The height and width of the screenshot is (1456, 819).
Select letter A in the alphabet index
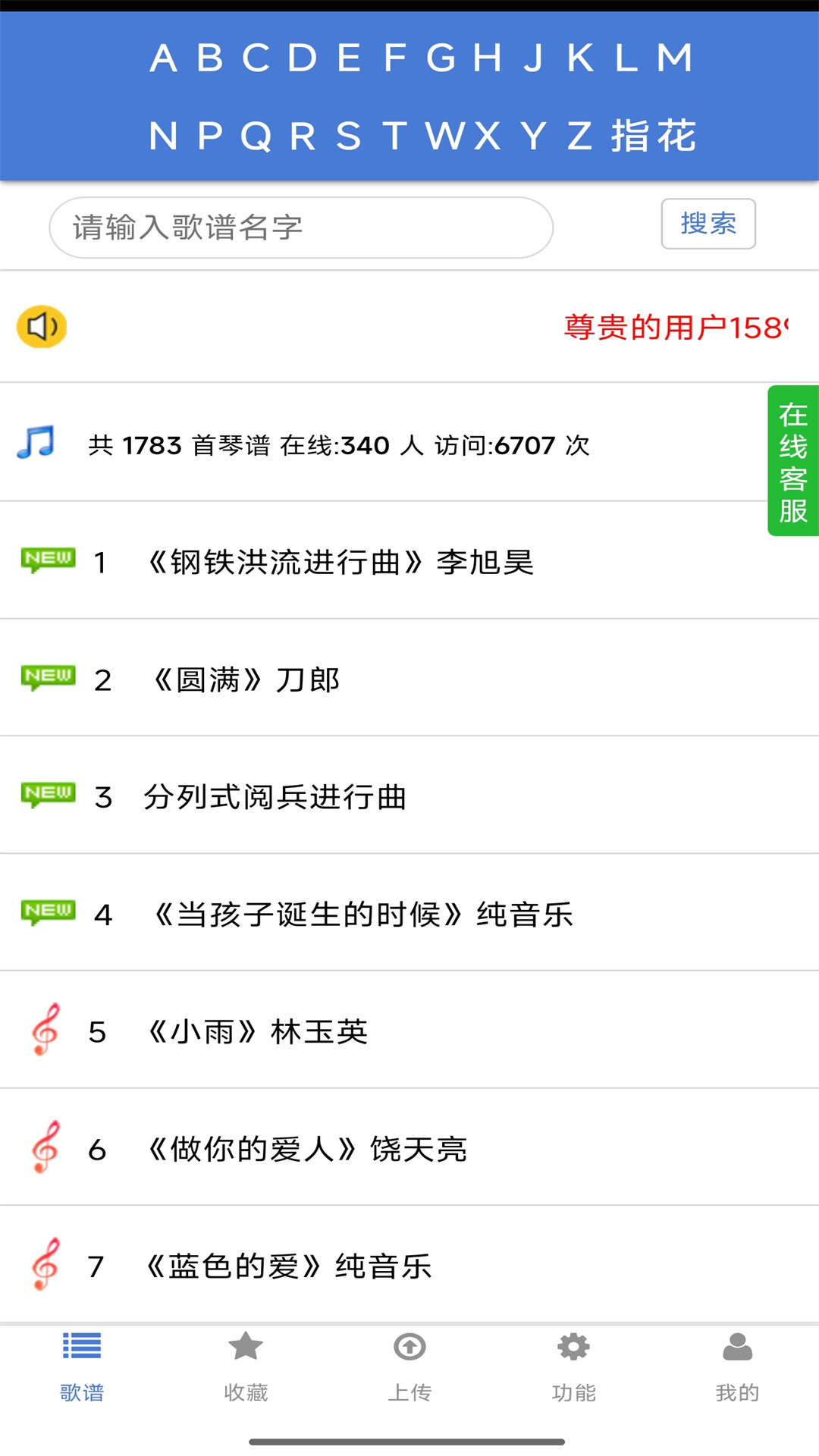(164, 59)
